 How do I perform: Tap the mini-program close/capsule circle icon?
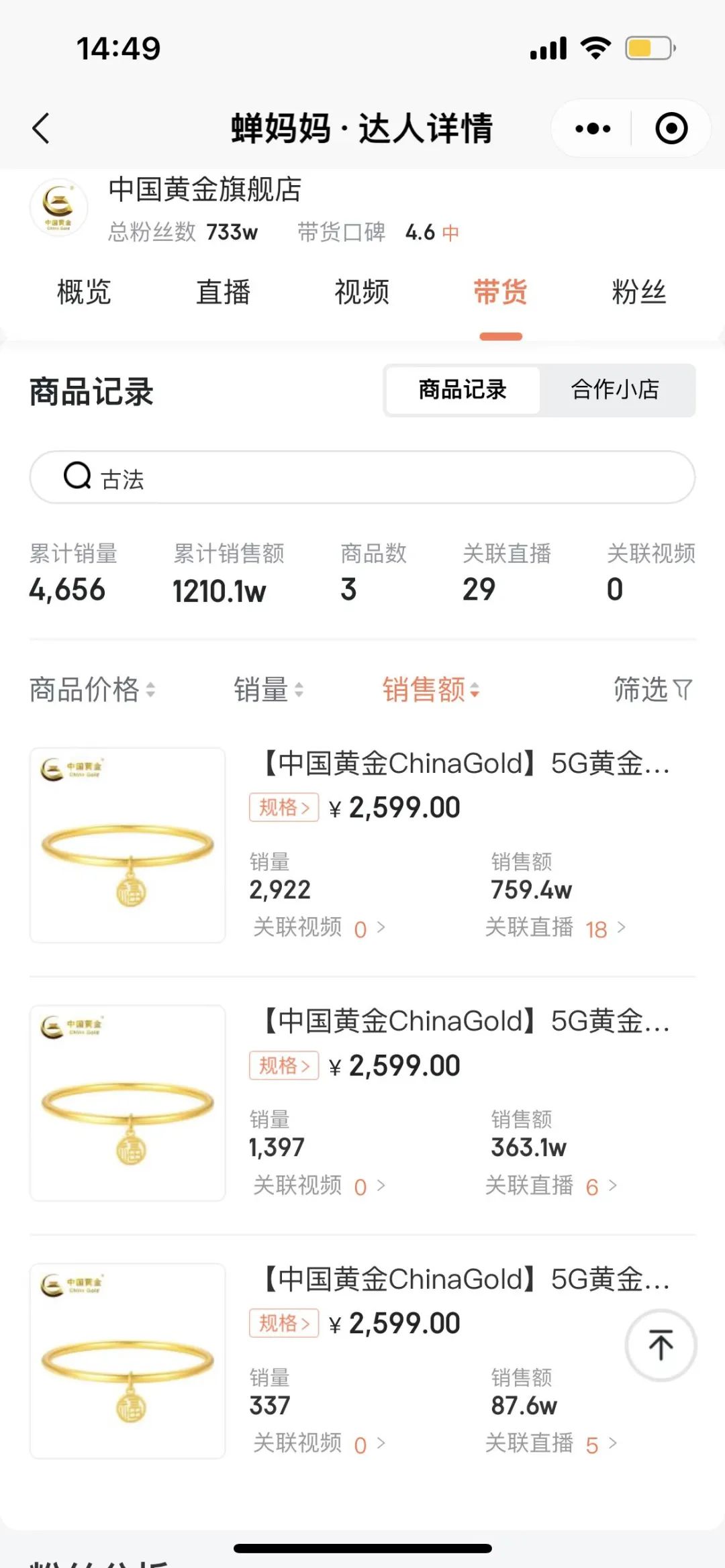click(671, 128)
